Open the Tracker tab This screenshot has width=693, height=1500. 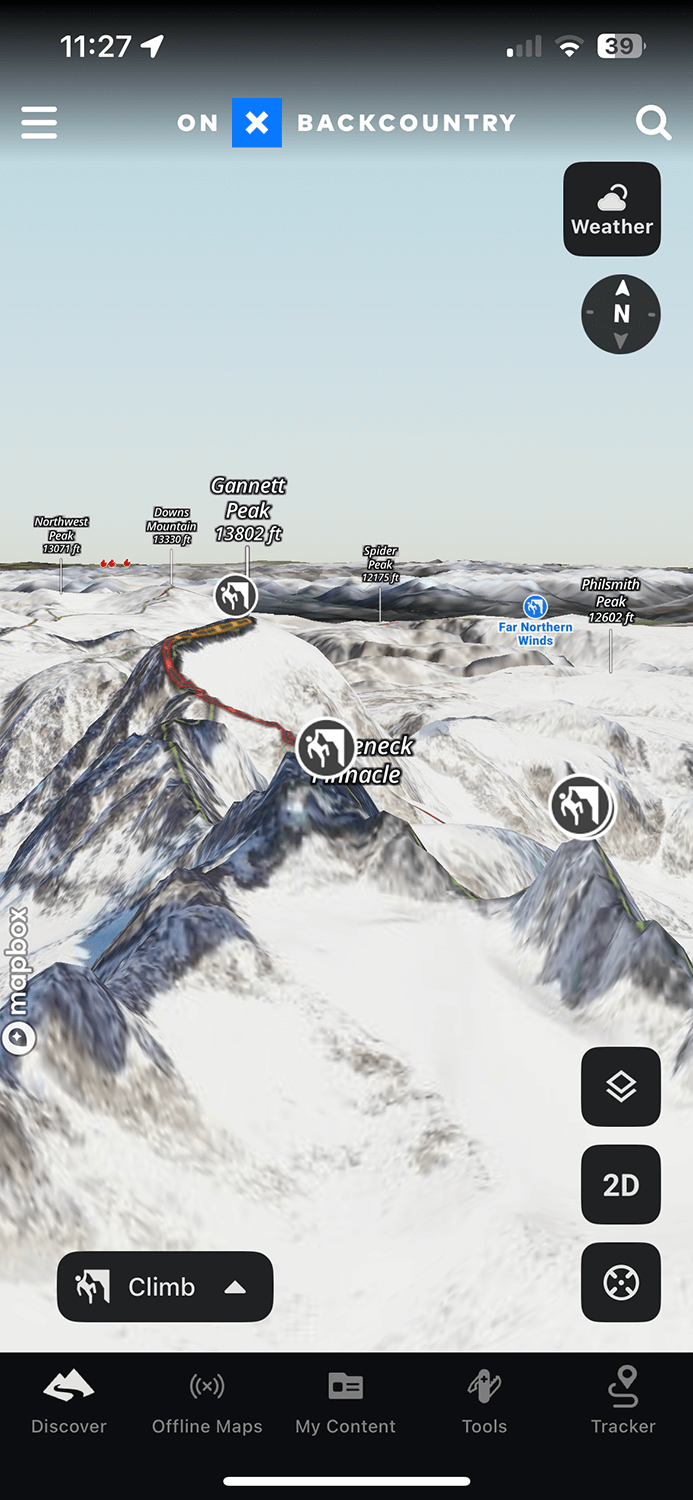pos(623,1402)
